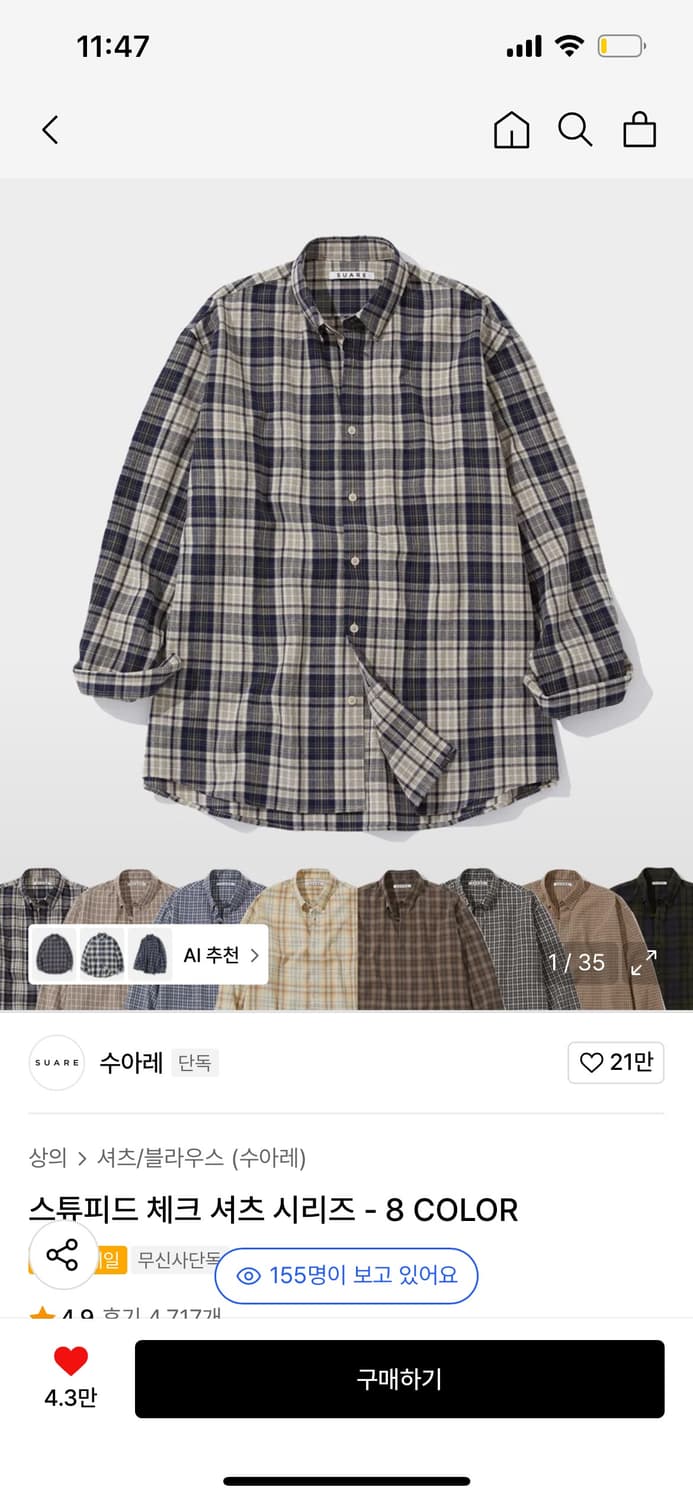Share this product

(x=62, y=1255)
